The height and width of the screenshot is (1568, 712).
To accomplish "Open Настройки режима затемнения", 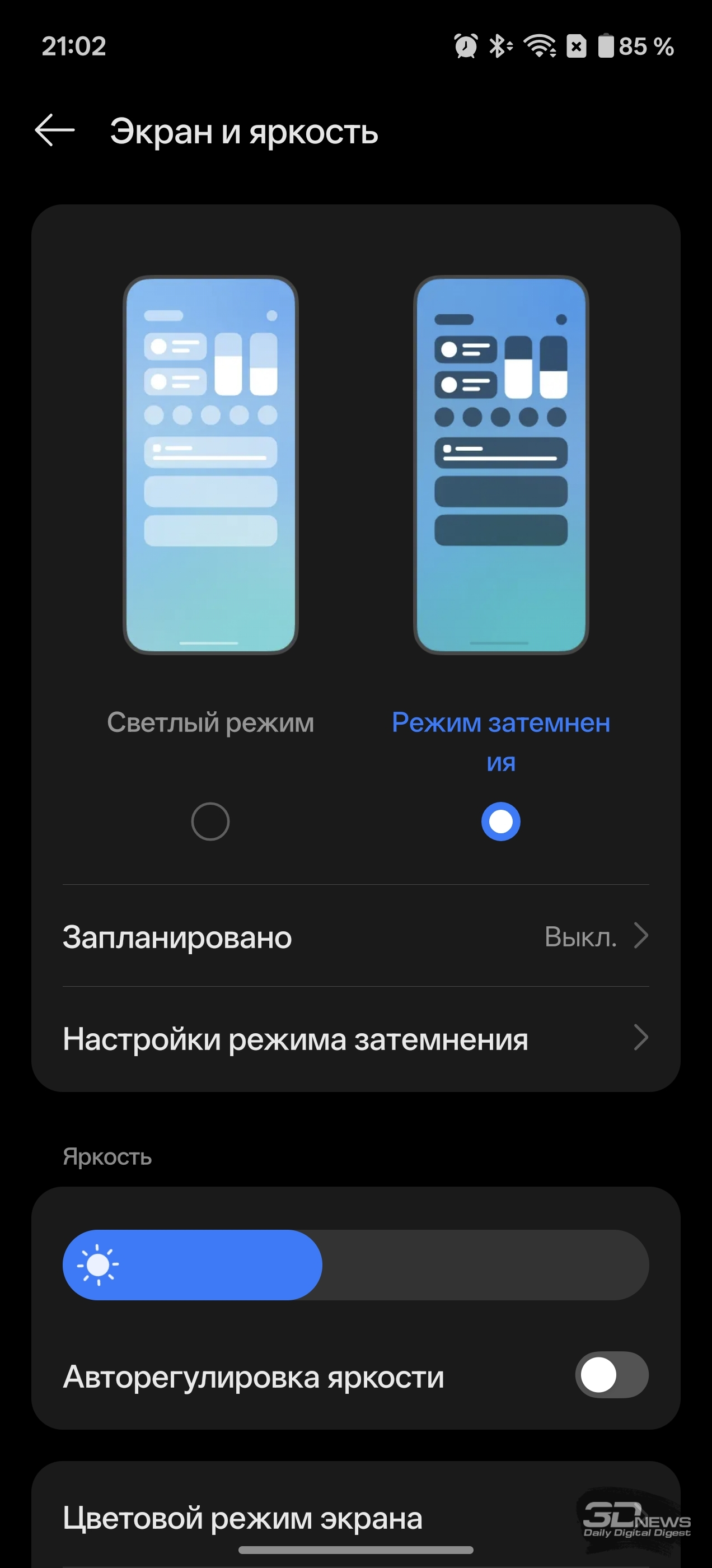I will pyautogui.click(x=355, y=1038).
